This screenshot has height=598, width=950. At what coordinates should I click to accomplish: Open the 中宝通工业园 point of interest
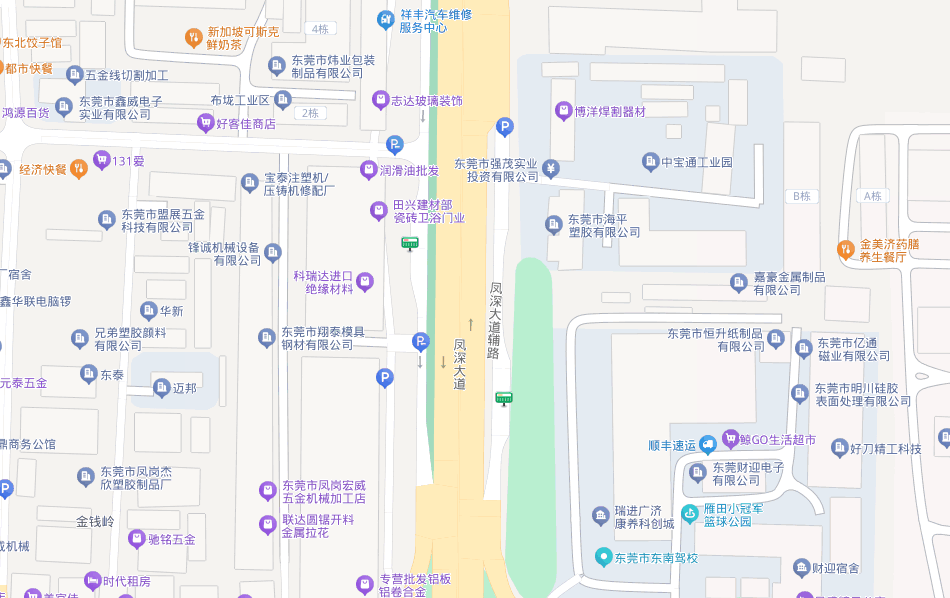tap(649, 162)
